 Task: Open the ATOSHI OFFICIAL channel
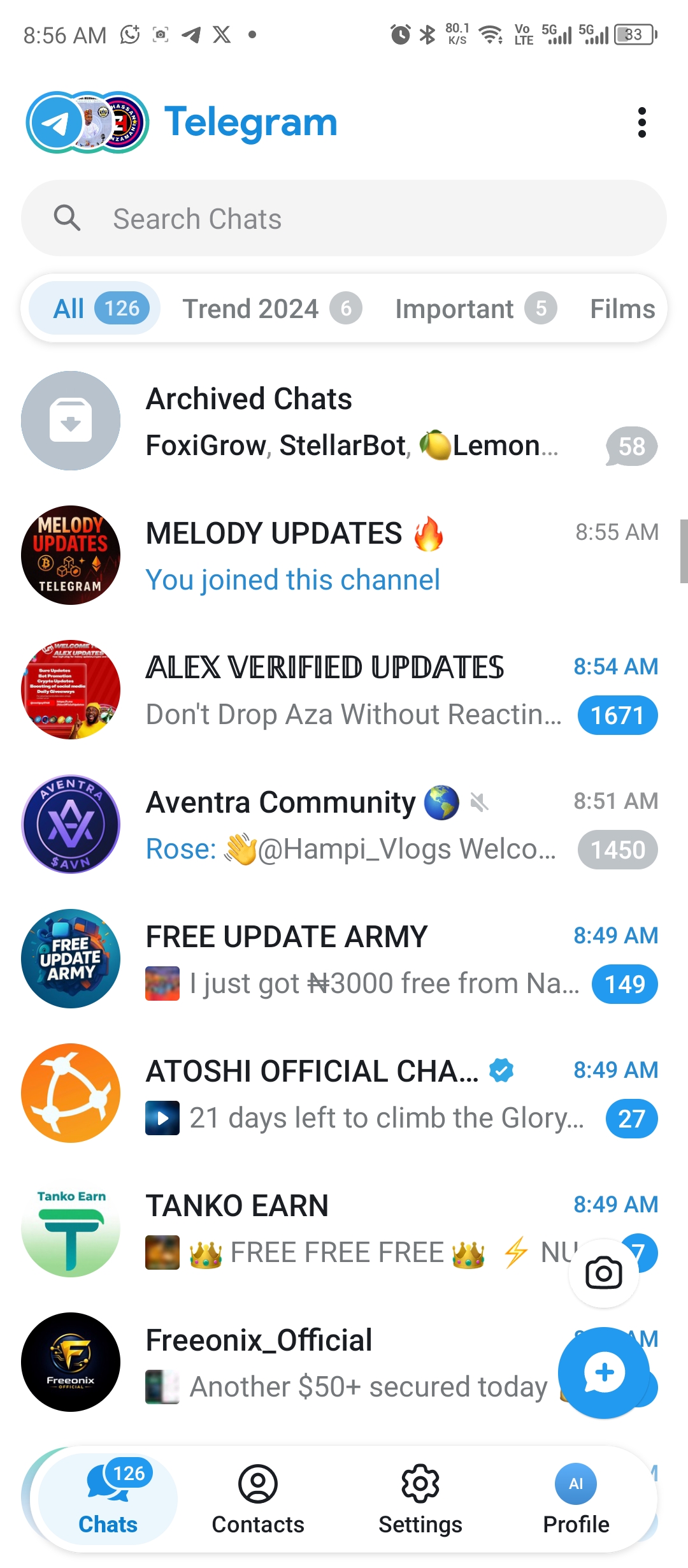344,1094
